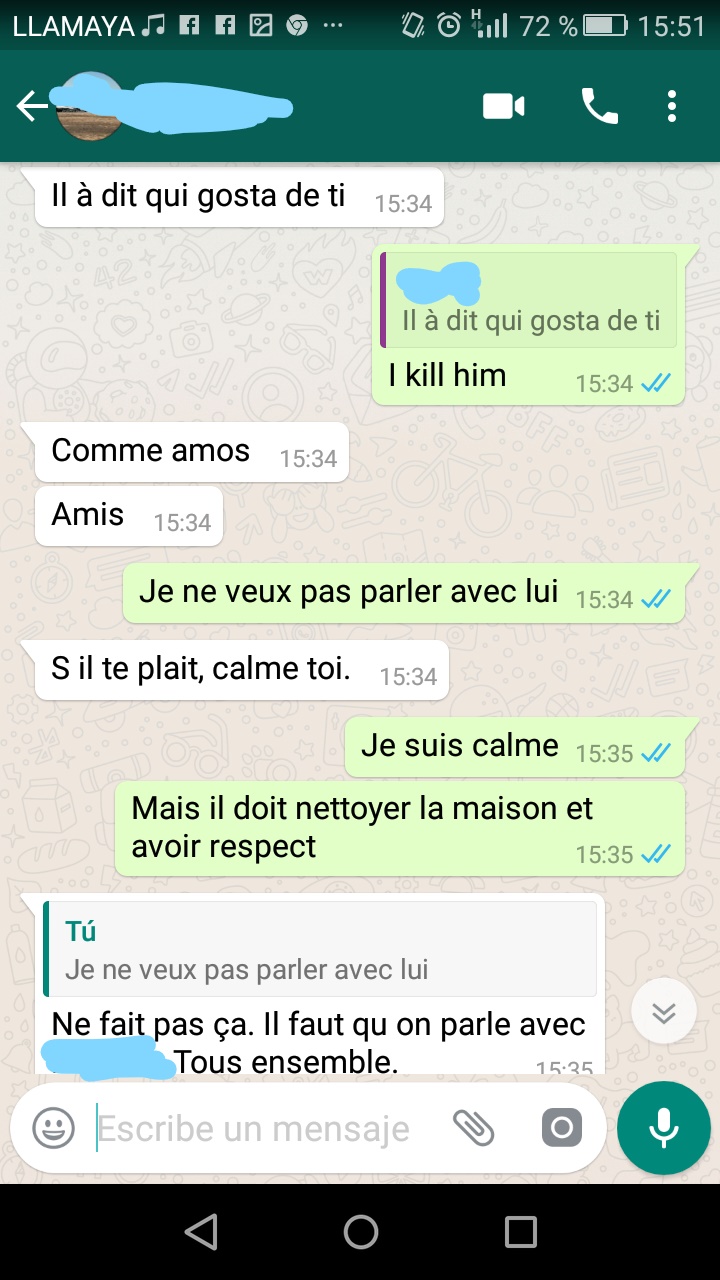Start a video call

click(x=504, y=106)
